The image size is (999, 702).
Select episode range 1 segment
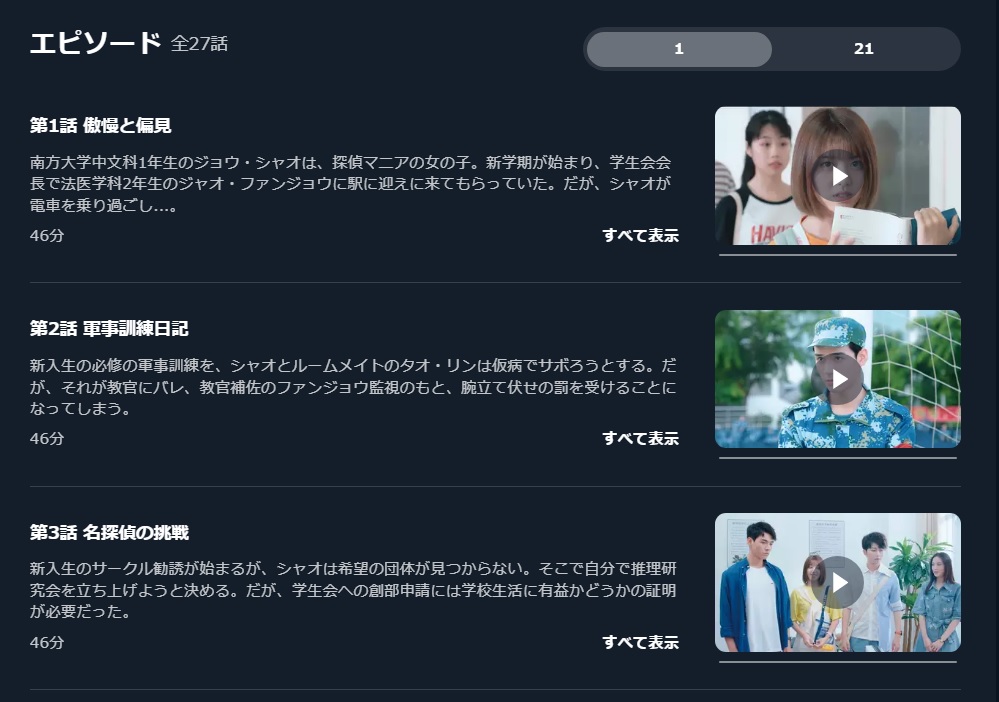coord(679,49)
